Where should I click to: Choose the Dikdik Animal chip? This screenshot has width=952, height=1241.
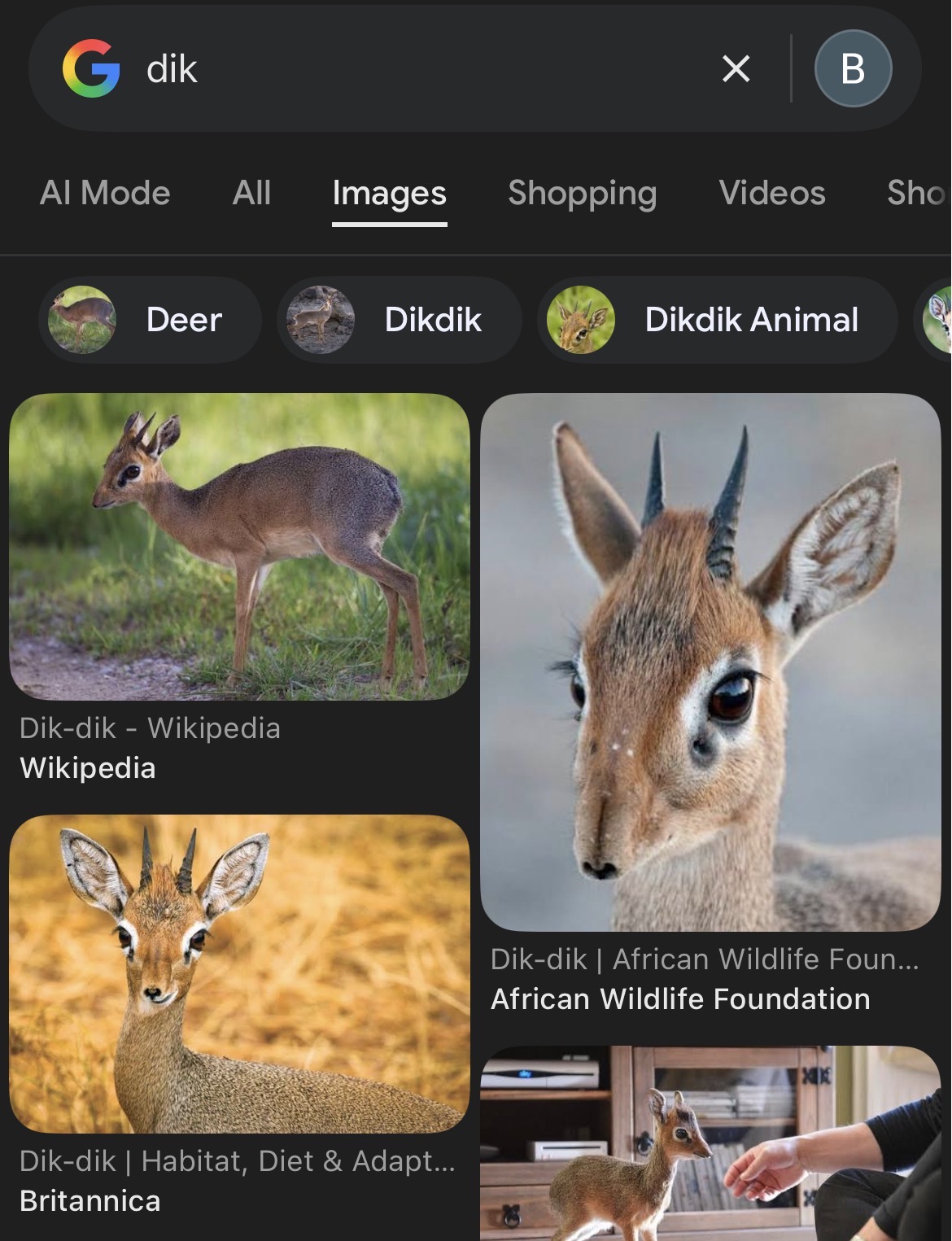coord(717,320)
